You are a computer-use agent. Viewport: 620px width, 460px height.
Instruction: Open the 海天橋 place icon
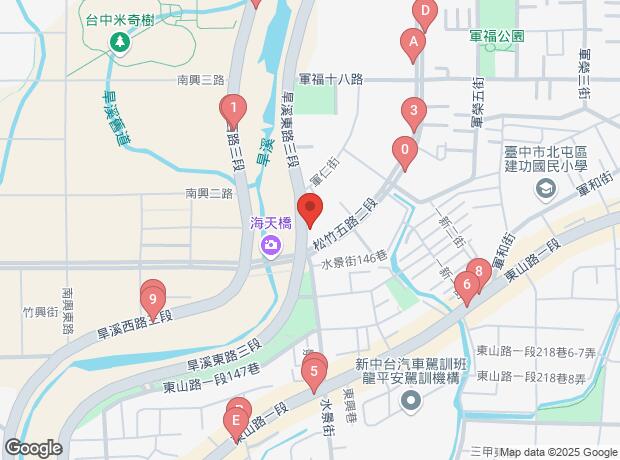pyautogui.click(x=270, y=246)
